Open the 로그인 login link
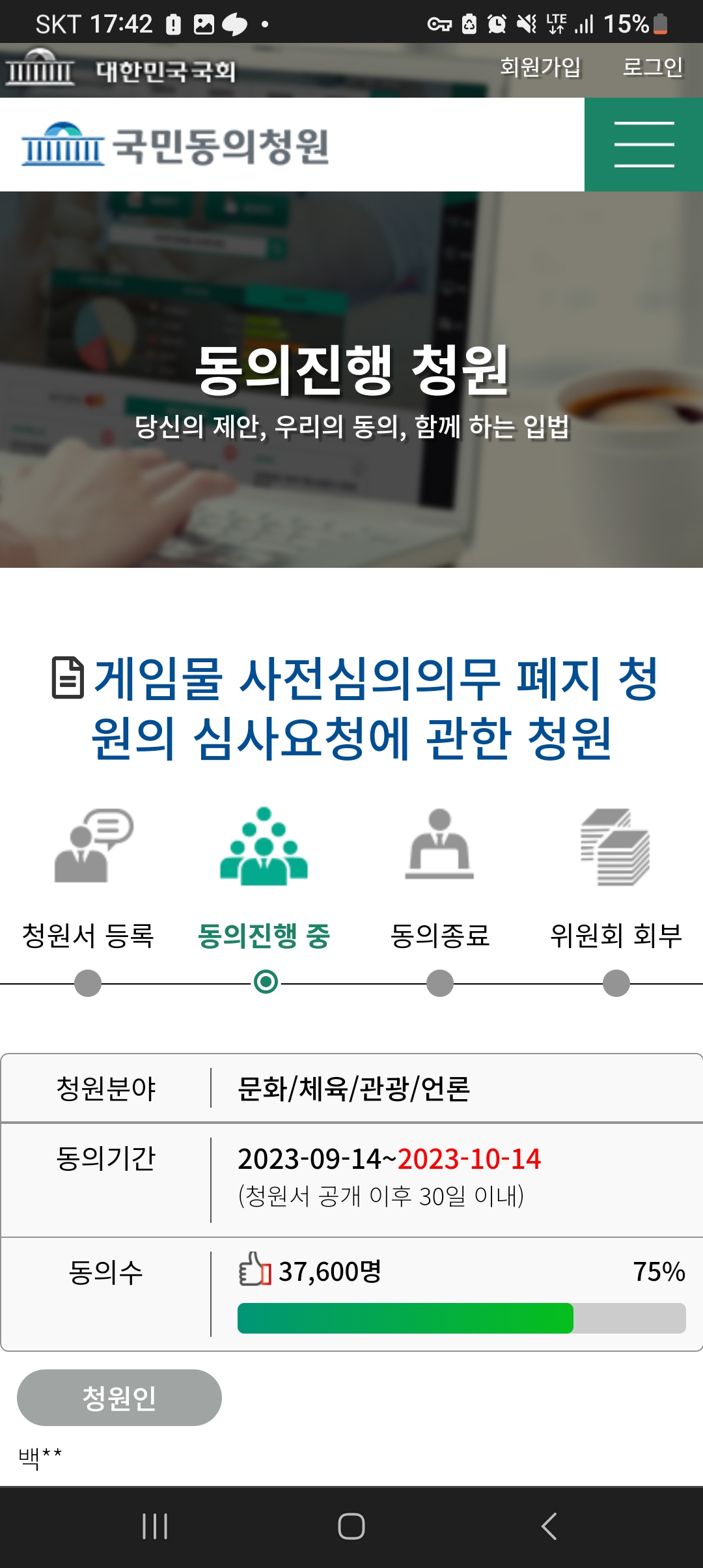The height and width of the screenshot is (1568, 703). tap(652, 67)
